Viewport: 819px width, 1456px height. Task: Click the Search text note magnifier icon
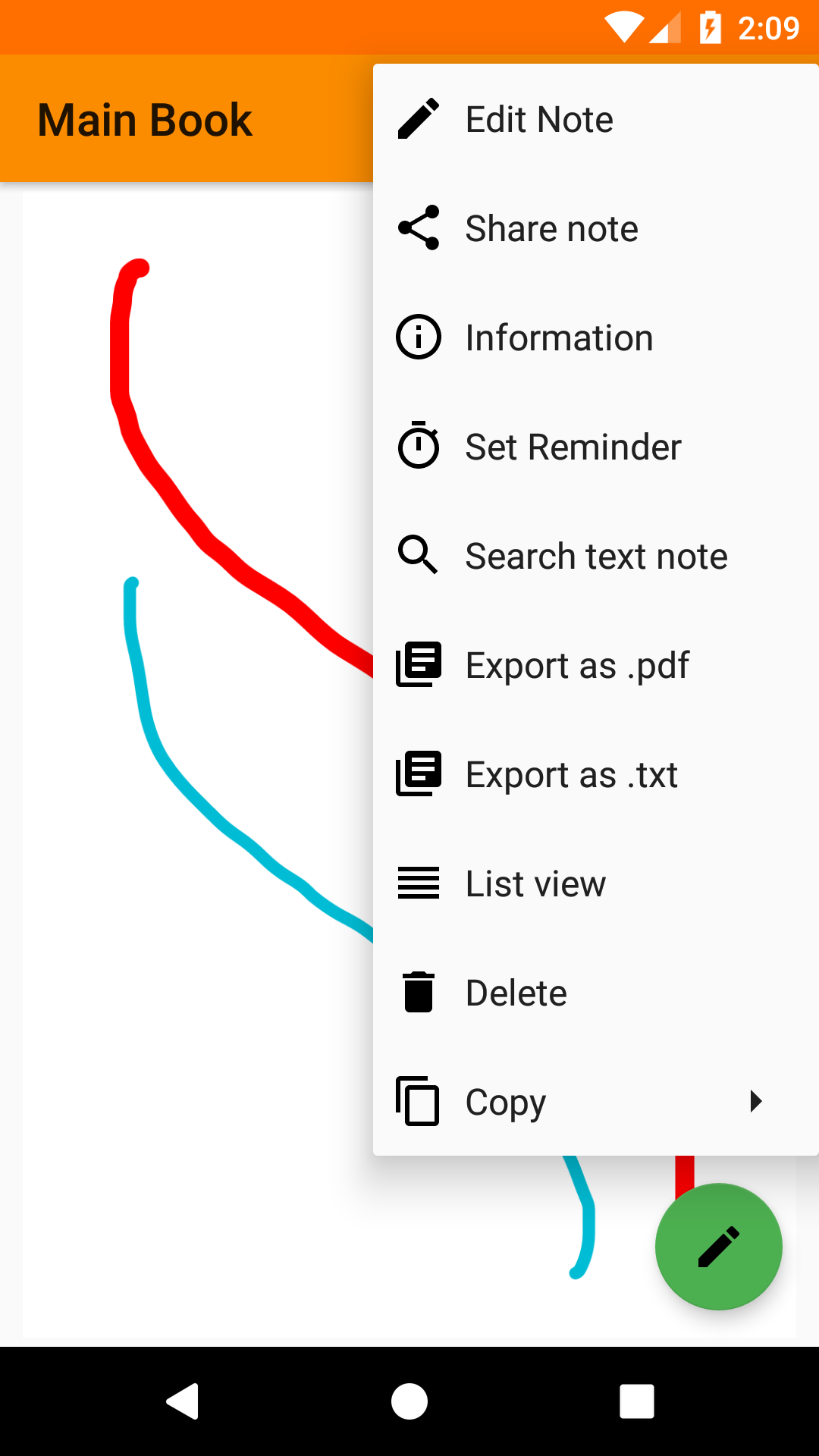coord(417,555)
